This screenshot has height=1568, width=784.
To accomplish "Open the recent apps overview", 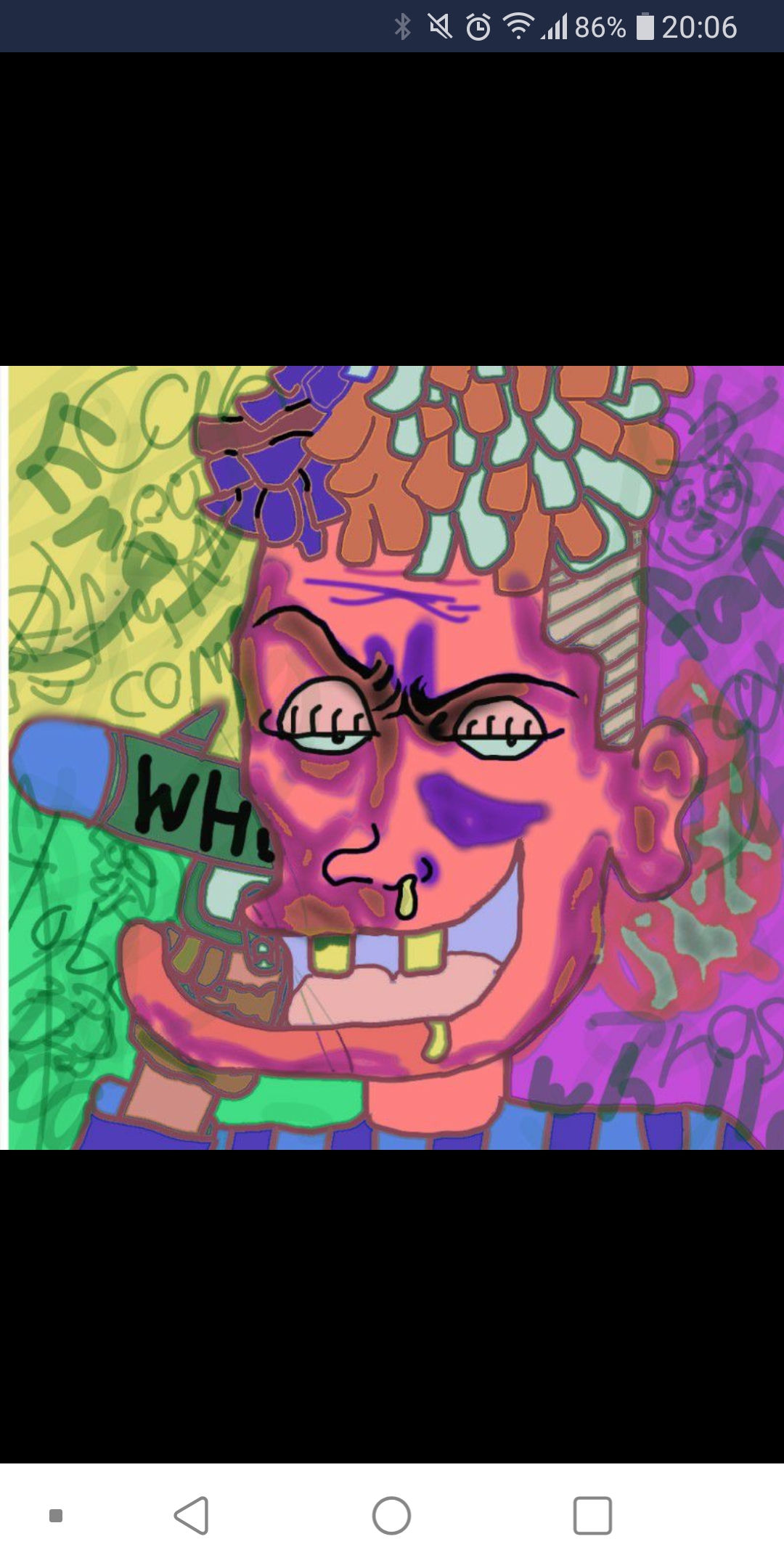I will coord(592,1515).
